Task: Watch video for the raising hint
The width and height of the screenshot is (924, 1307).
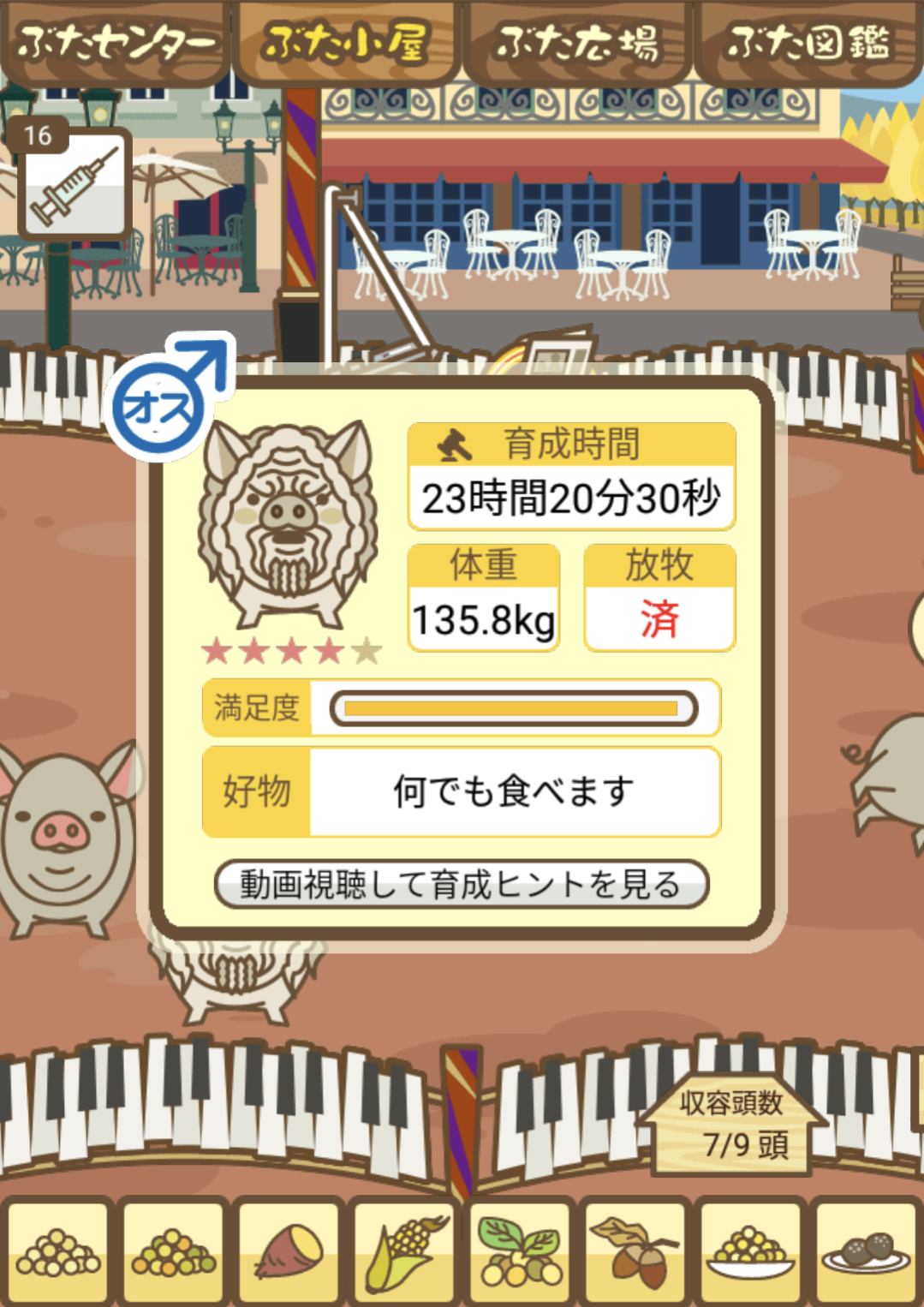Action: [461, 884]
